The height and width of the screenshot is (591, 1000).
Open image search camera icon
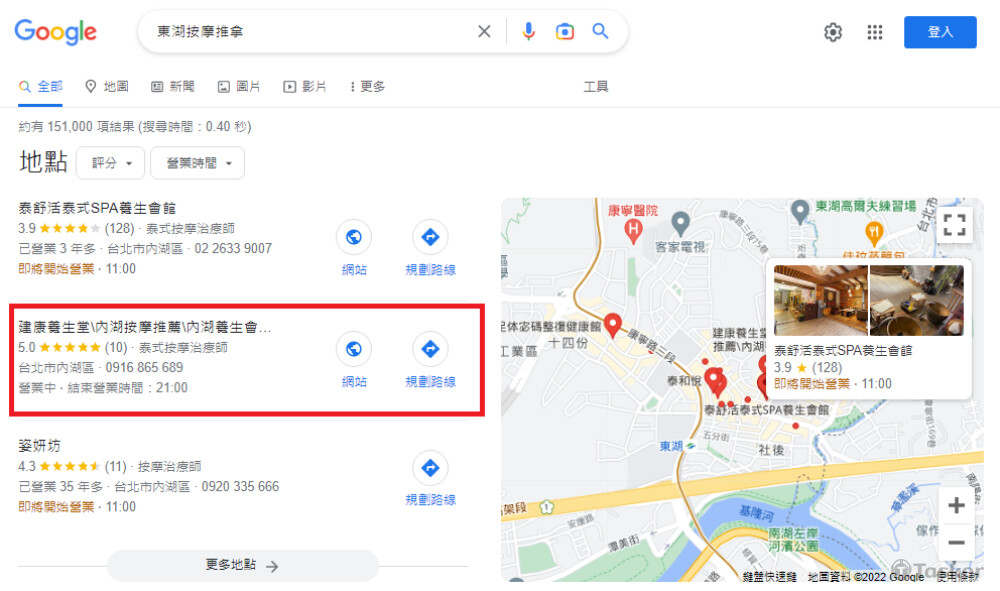click(565, 32)
